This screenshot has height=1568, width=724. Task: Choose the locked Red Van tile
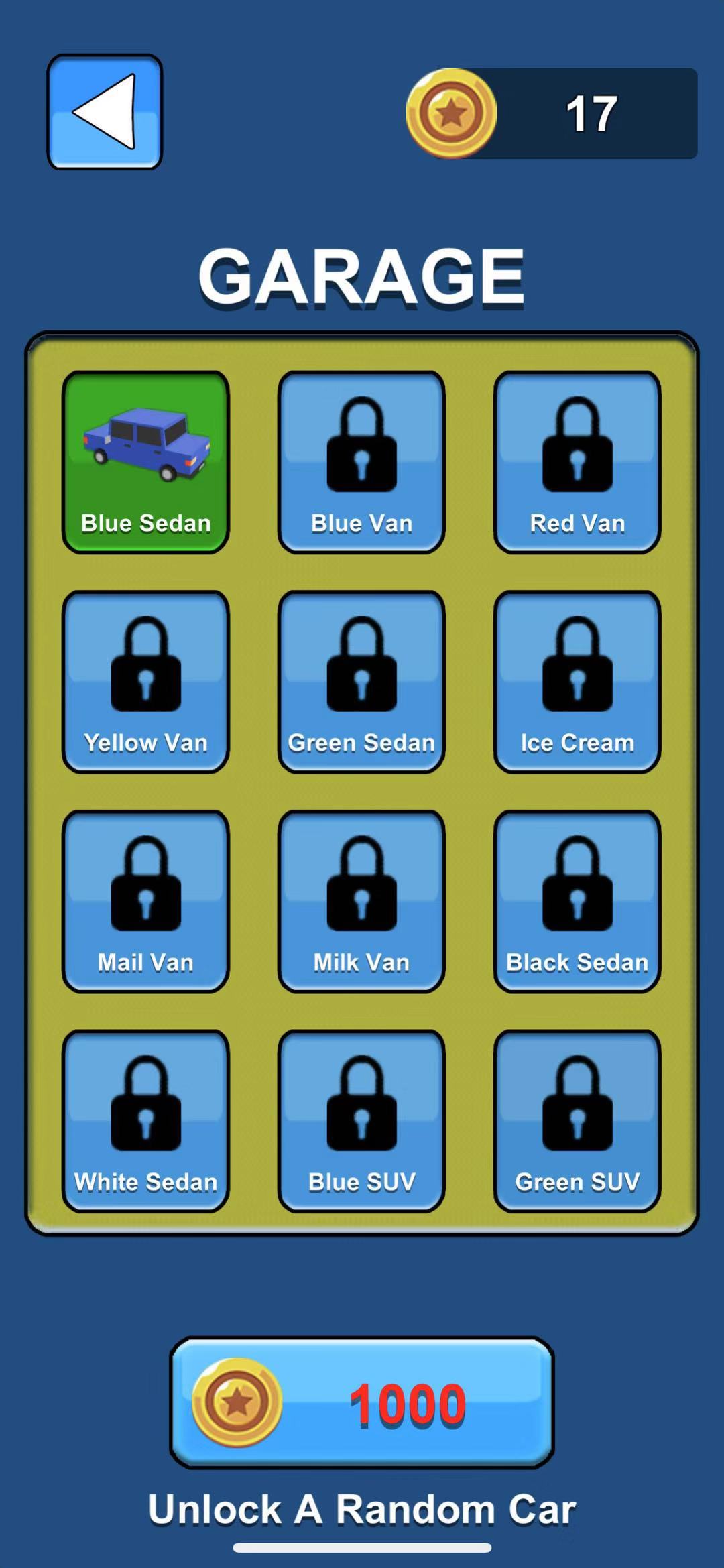click(x=577, y=462)
